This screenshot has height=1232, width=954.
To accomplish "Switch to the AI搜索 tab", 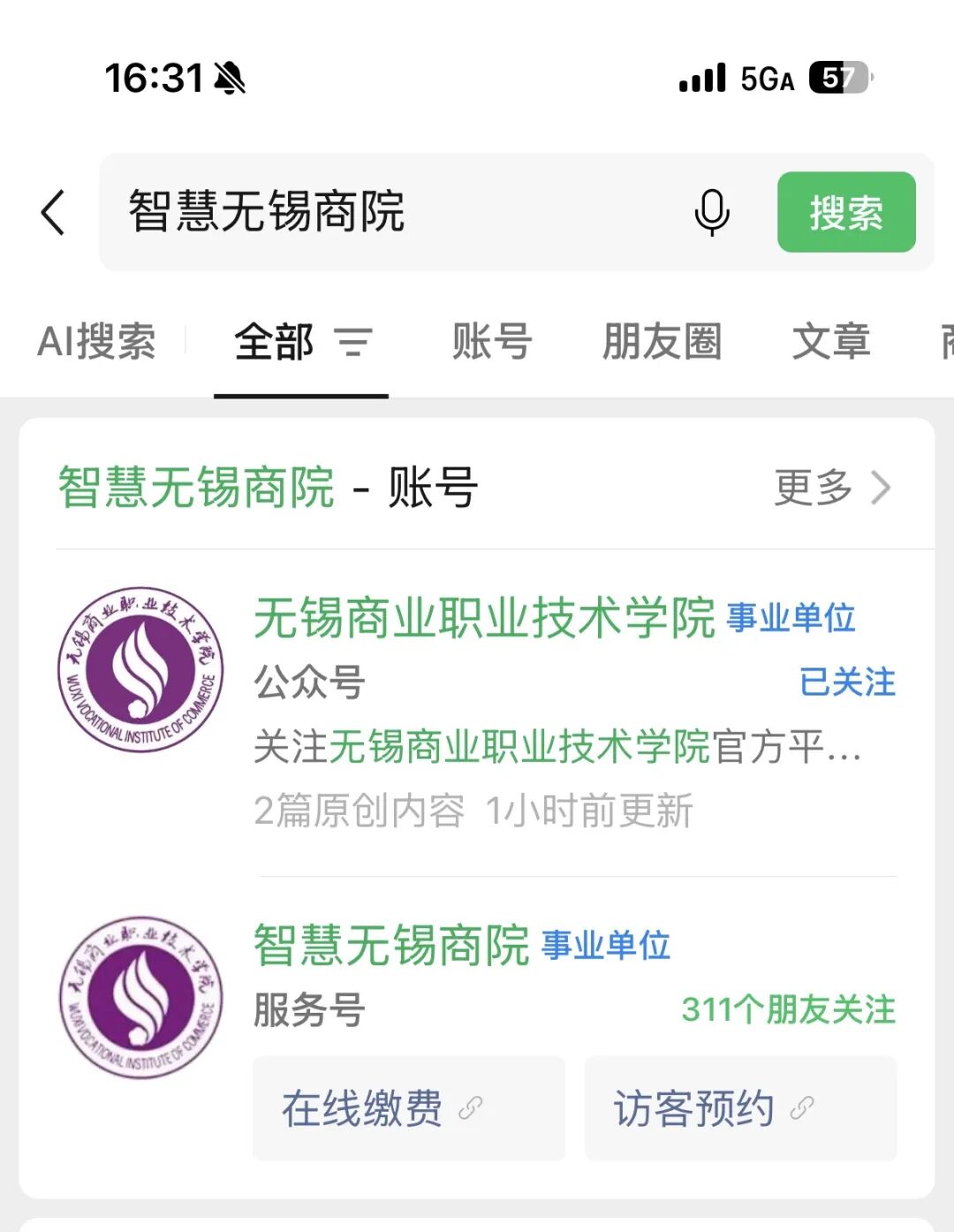I will 96,342.
